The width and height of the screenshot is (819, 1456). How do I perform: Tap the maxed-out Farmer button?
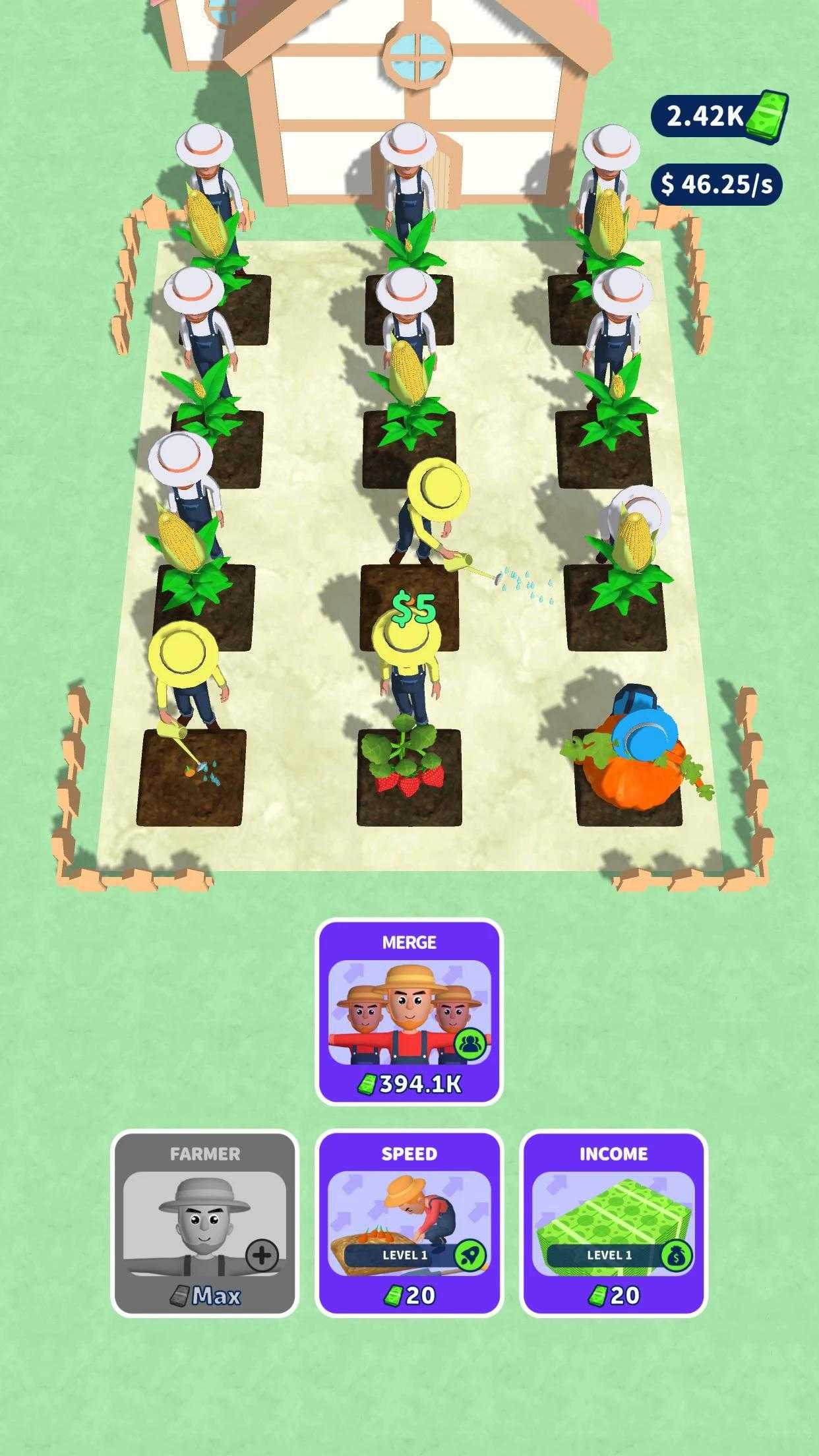pyautogui.click(x=204, y=1223)
